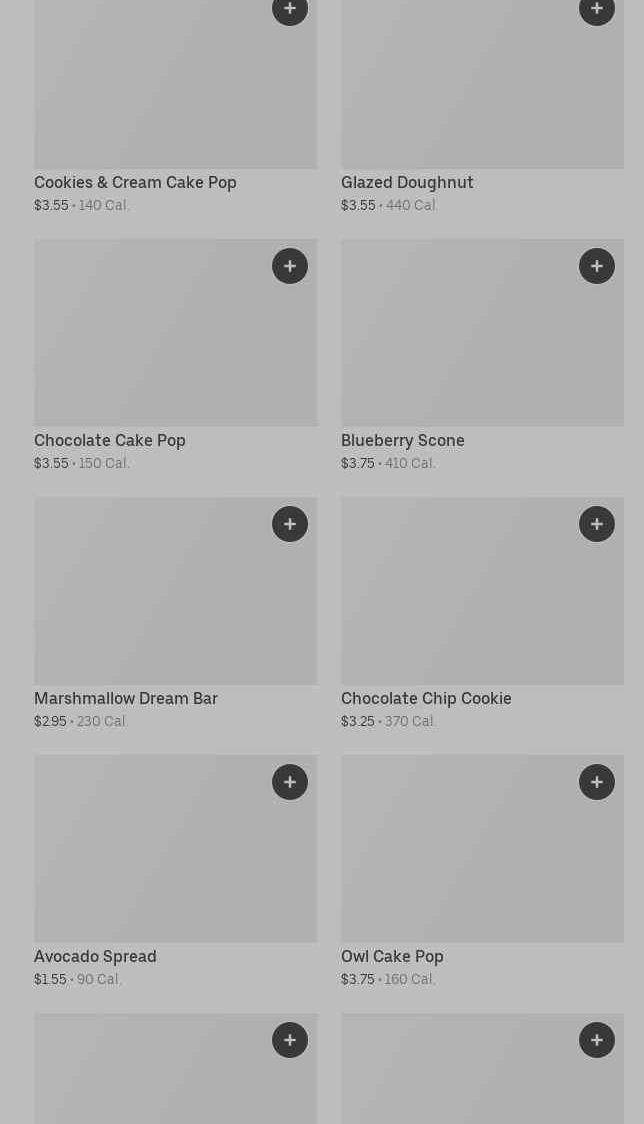Open Chocolate Cake Pop item

click(110, 441)
